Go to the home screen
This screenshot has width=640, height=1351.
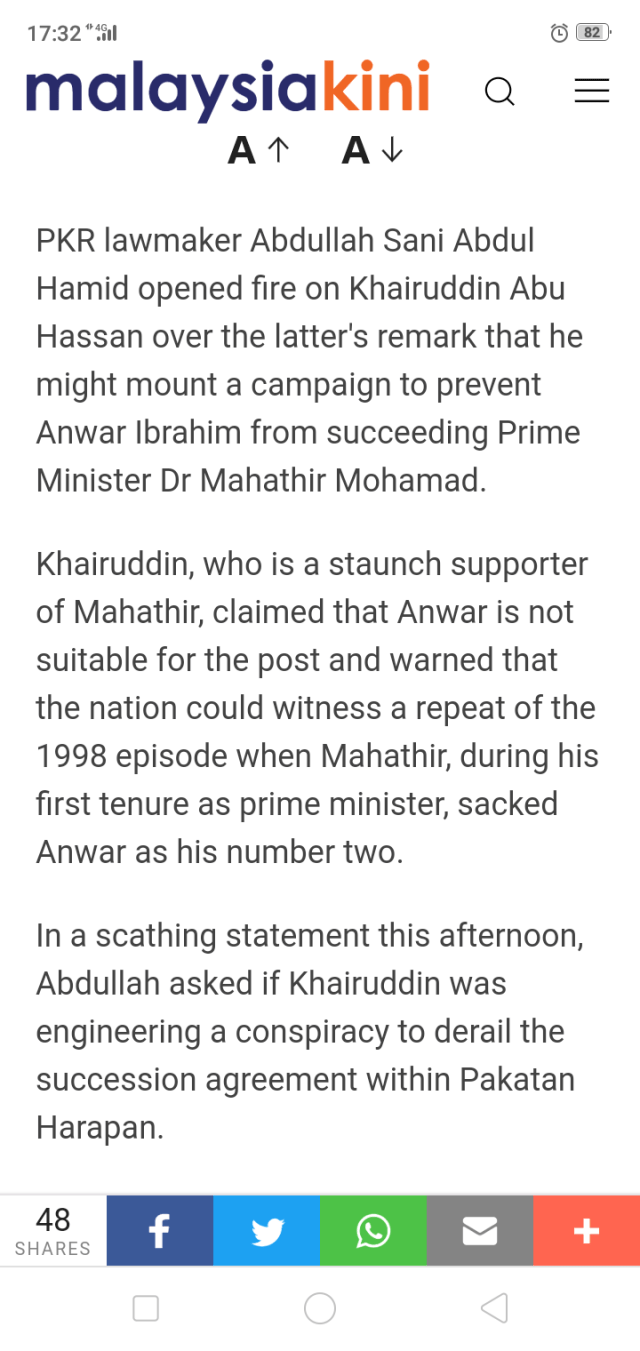[x=320, y=1308]
